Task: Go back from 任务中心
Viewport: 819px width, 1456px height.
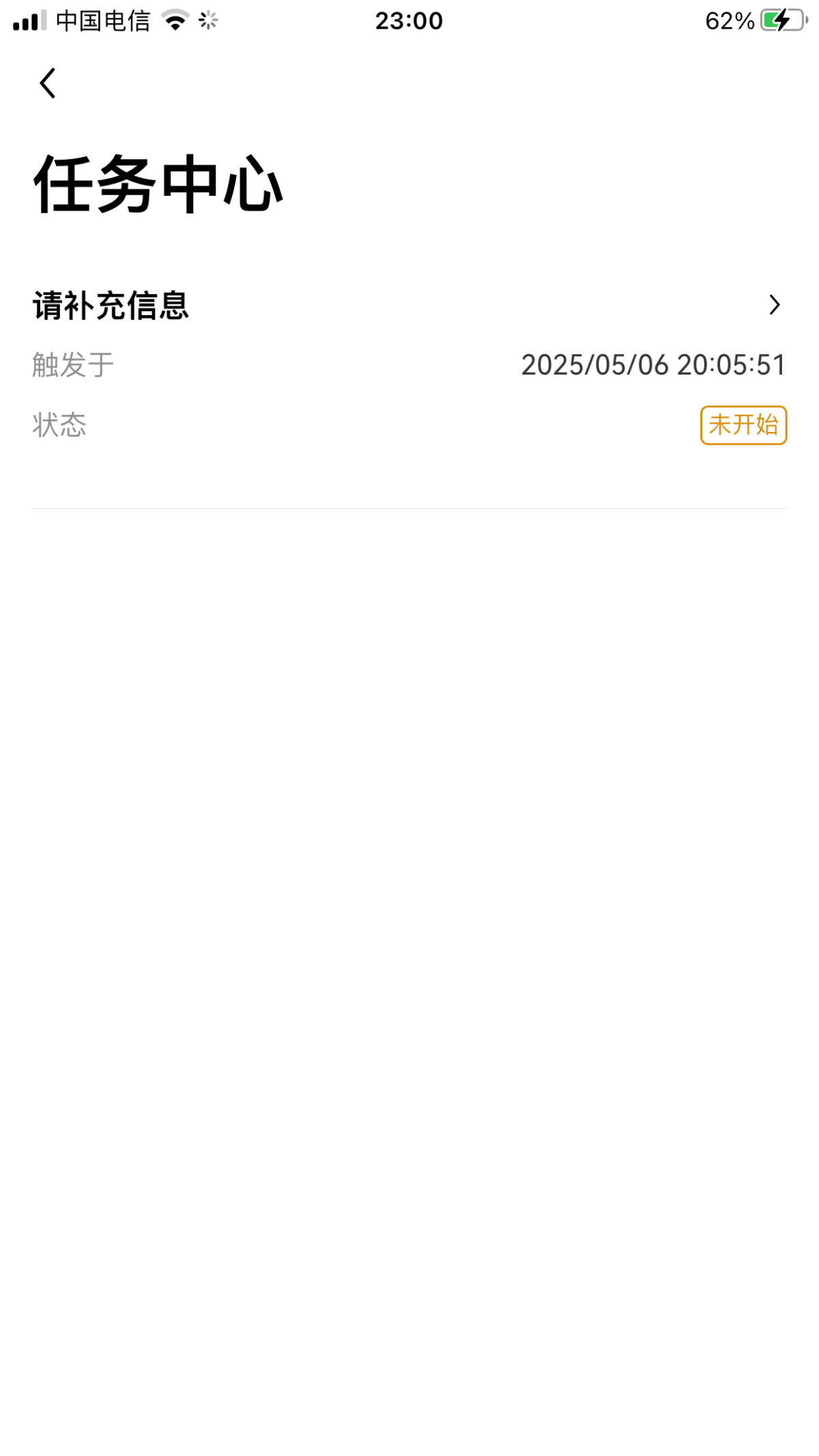Action: coord(47,83)
